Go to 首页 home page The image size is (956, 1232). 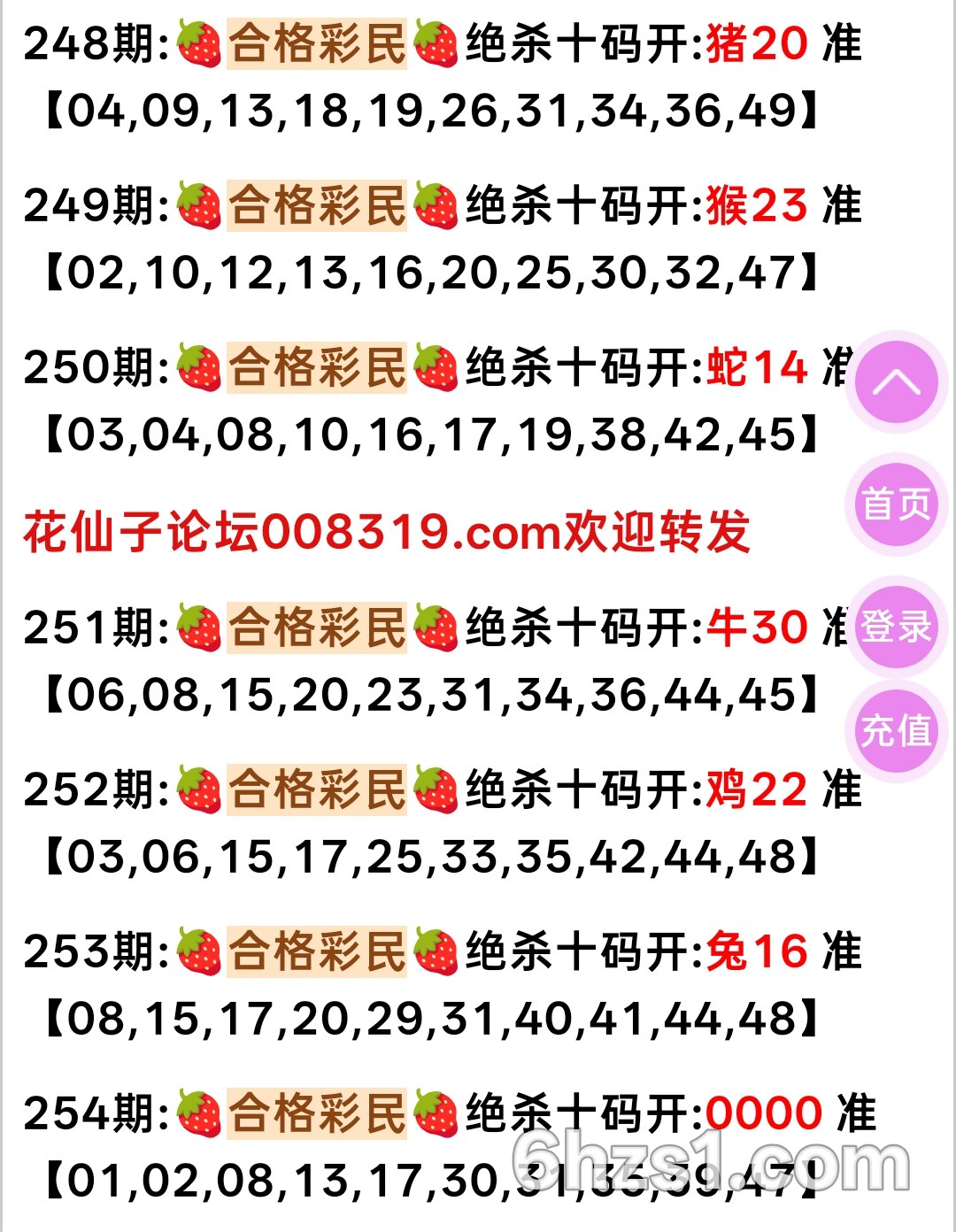(x=896, y=504)
